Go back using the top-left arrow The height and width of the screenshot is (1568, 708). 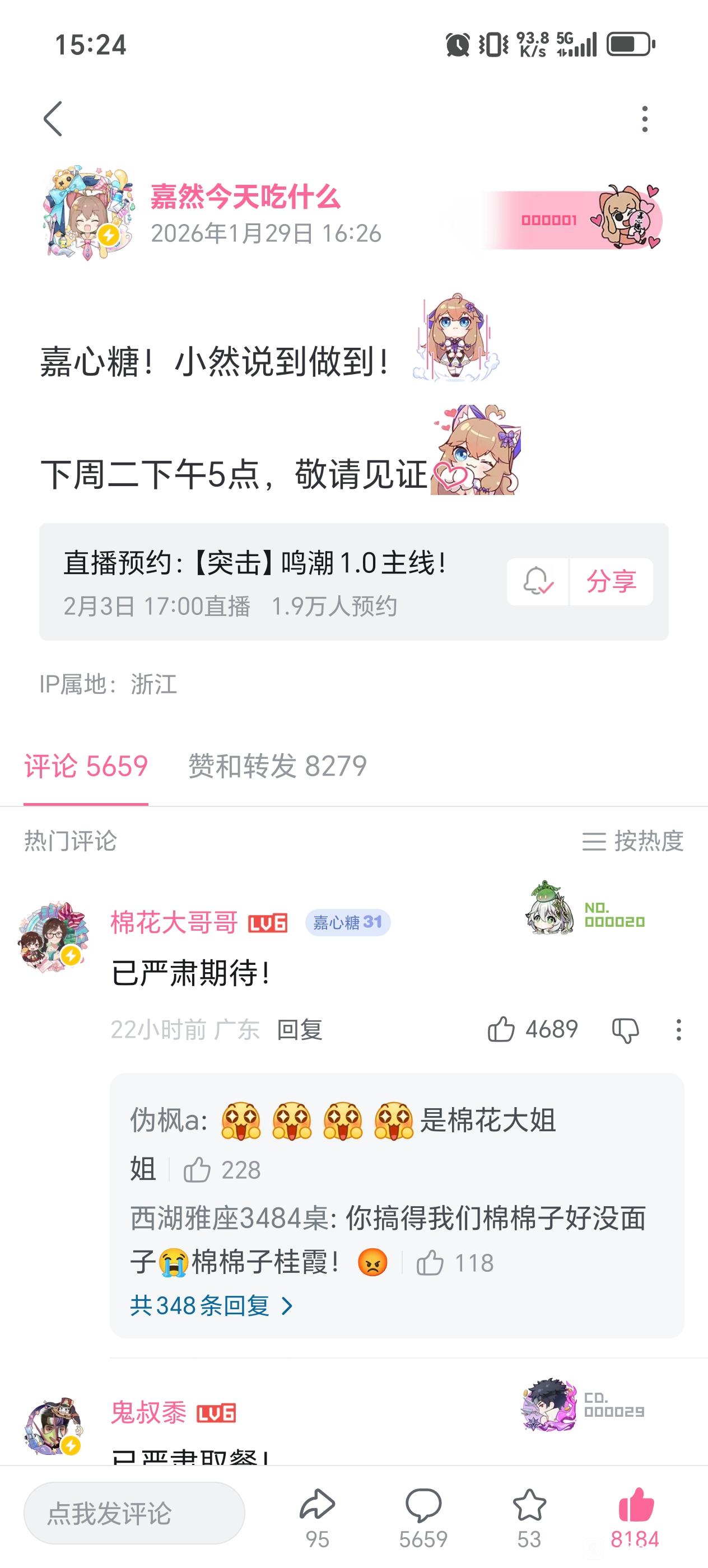(x=53, y=118)
